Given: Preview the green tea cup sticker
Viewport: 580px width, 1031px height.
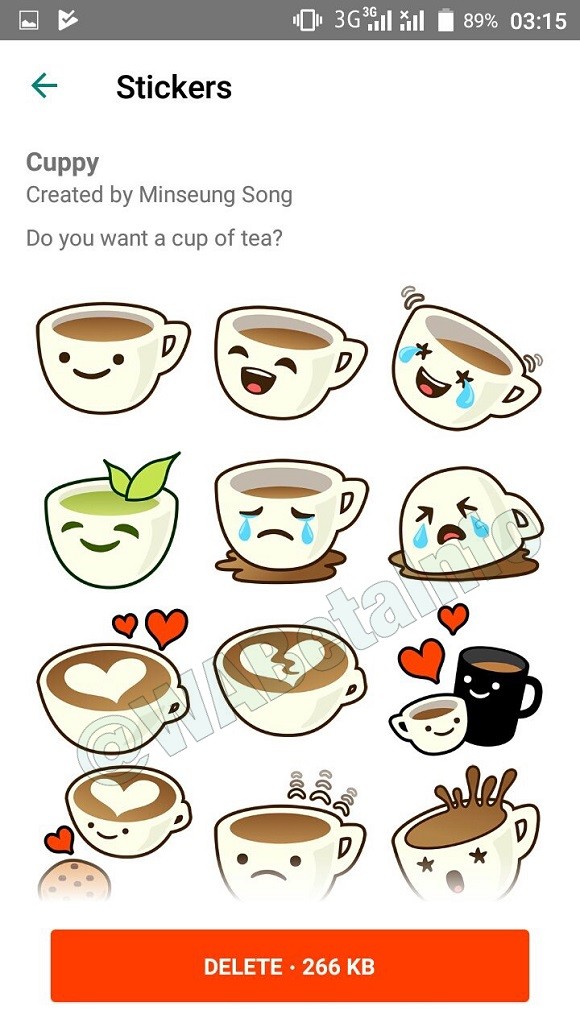Looking at the screenshot, I should click(x=112, y=519).
